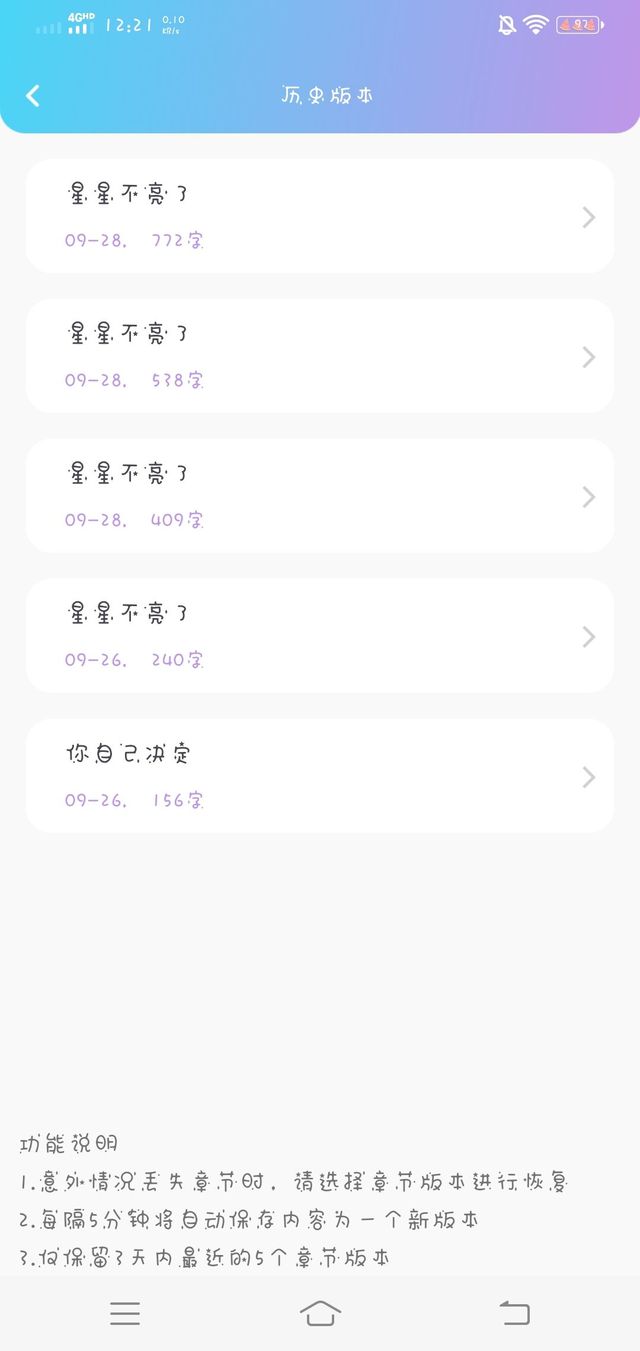Open the 星星不亮了 version with 772字
Image resolution: width=640 pixels, height=1351 pixels.
(319, 217)
